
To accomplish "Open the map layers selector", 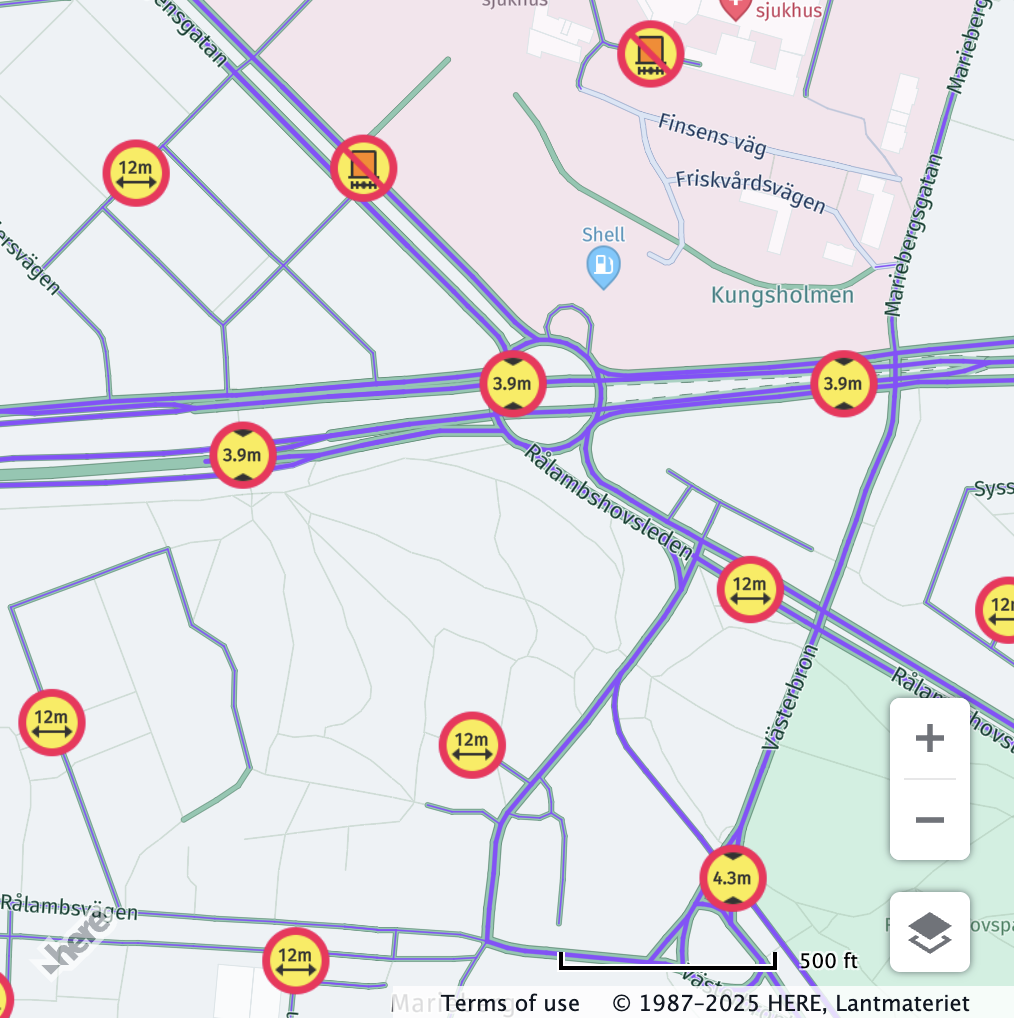I will point(929,932).
